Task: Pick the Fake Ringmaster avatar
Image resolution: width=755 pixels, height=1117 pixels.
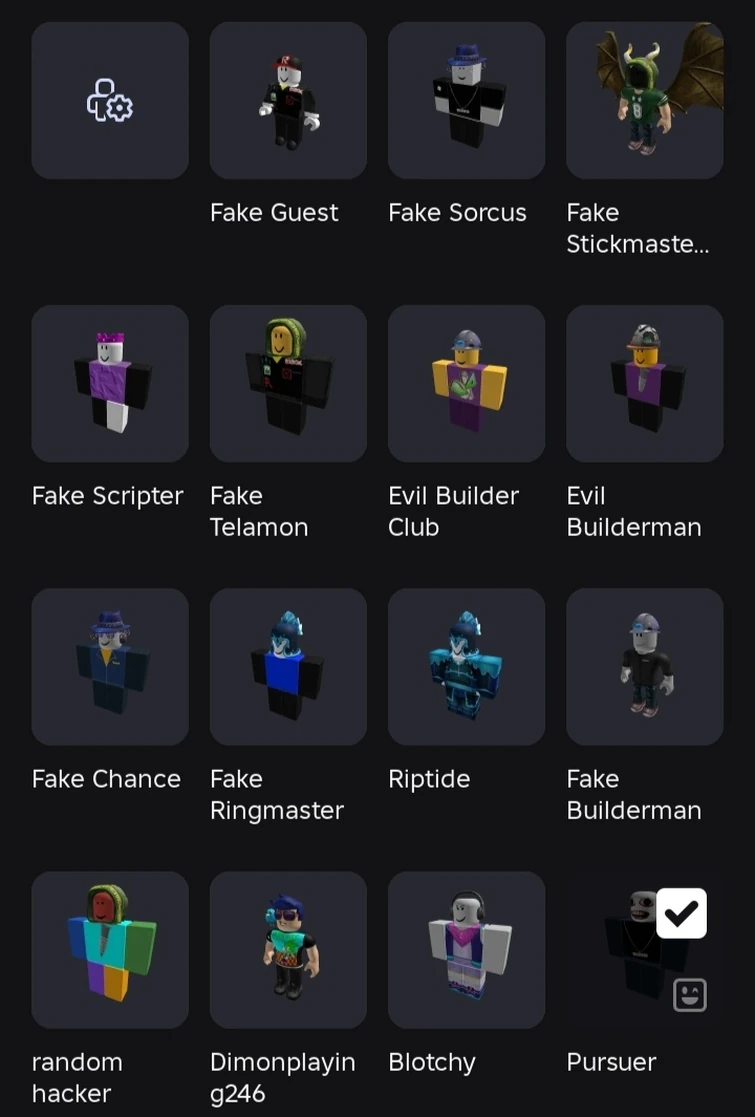Action: pos(288,666)
